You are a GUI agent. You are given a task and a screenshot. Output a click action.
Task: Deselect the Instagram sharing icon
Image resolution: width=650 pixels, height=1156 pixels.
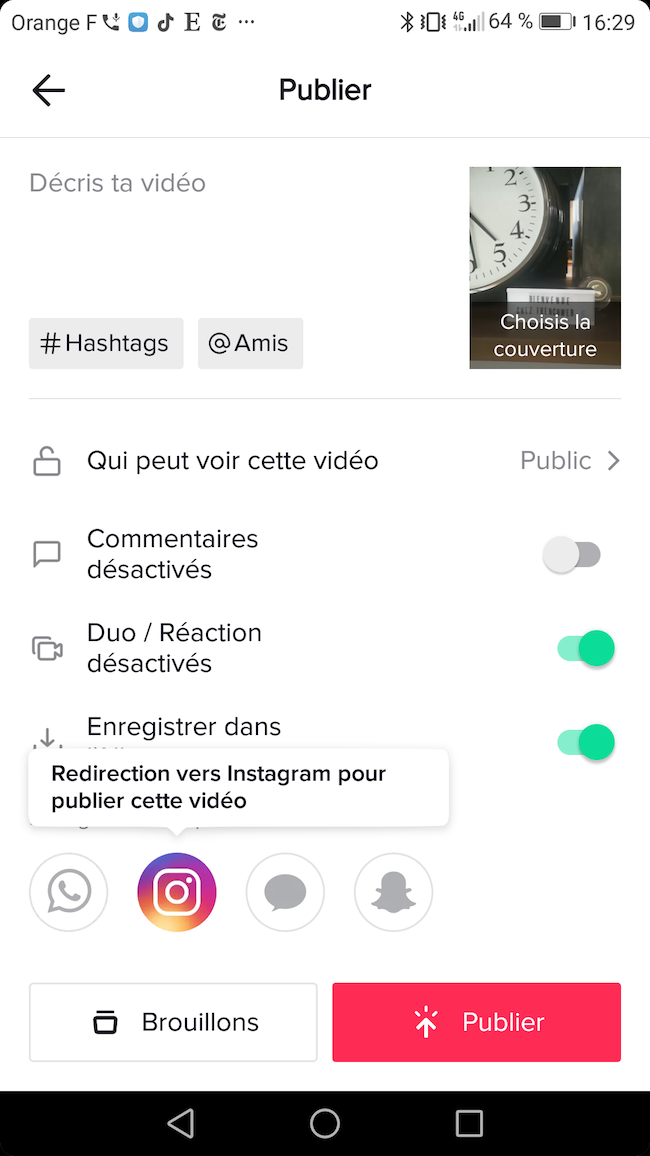coord(177,892)
